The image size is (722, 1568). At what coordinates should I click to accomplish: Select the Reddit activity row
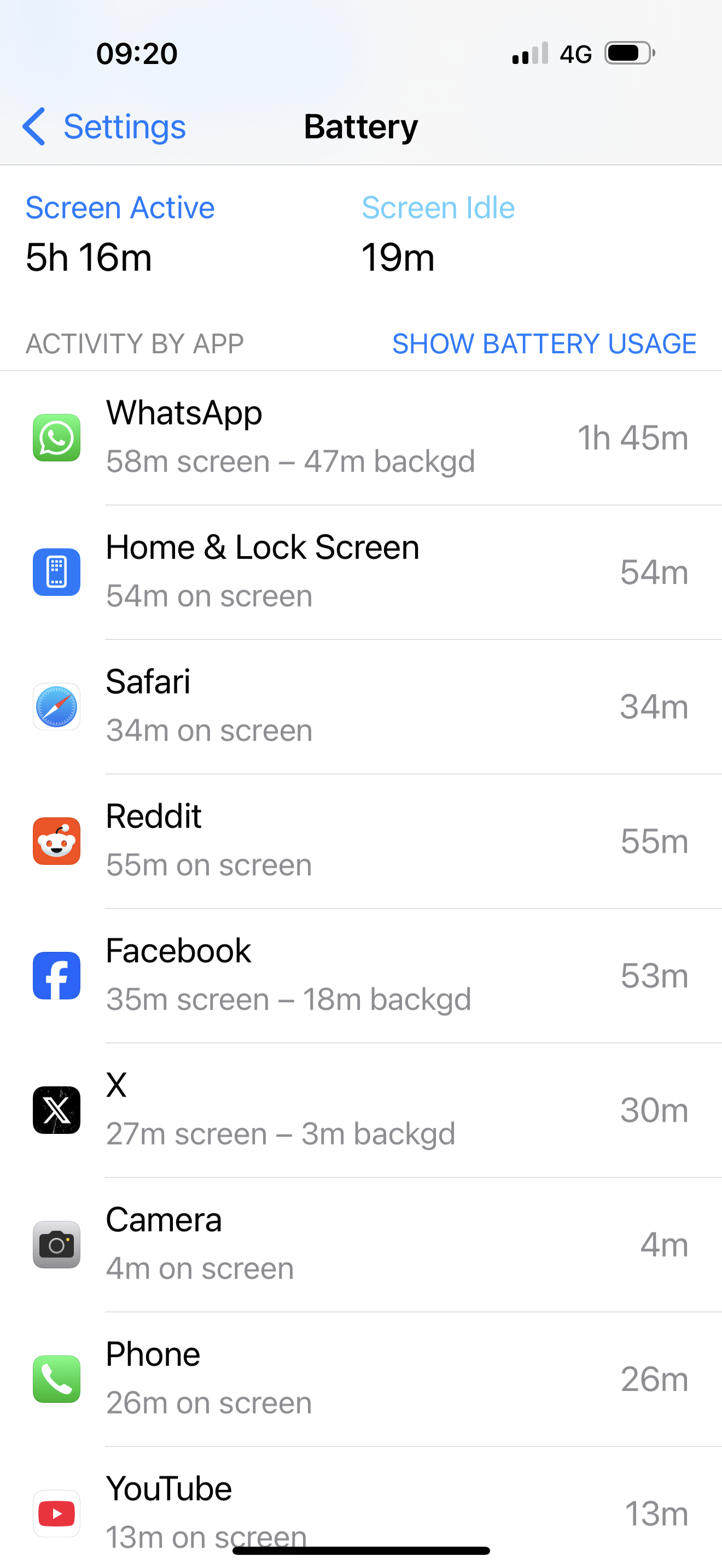point(361,841)
